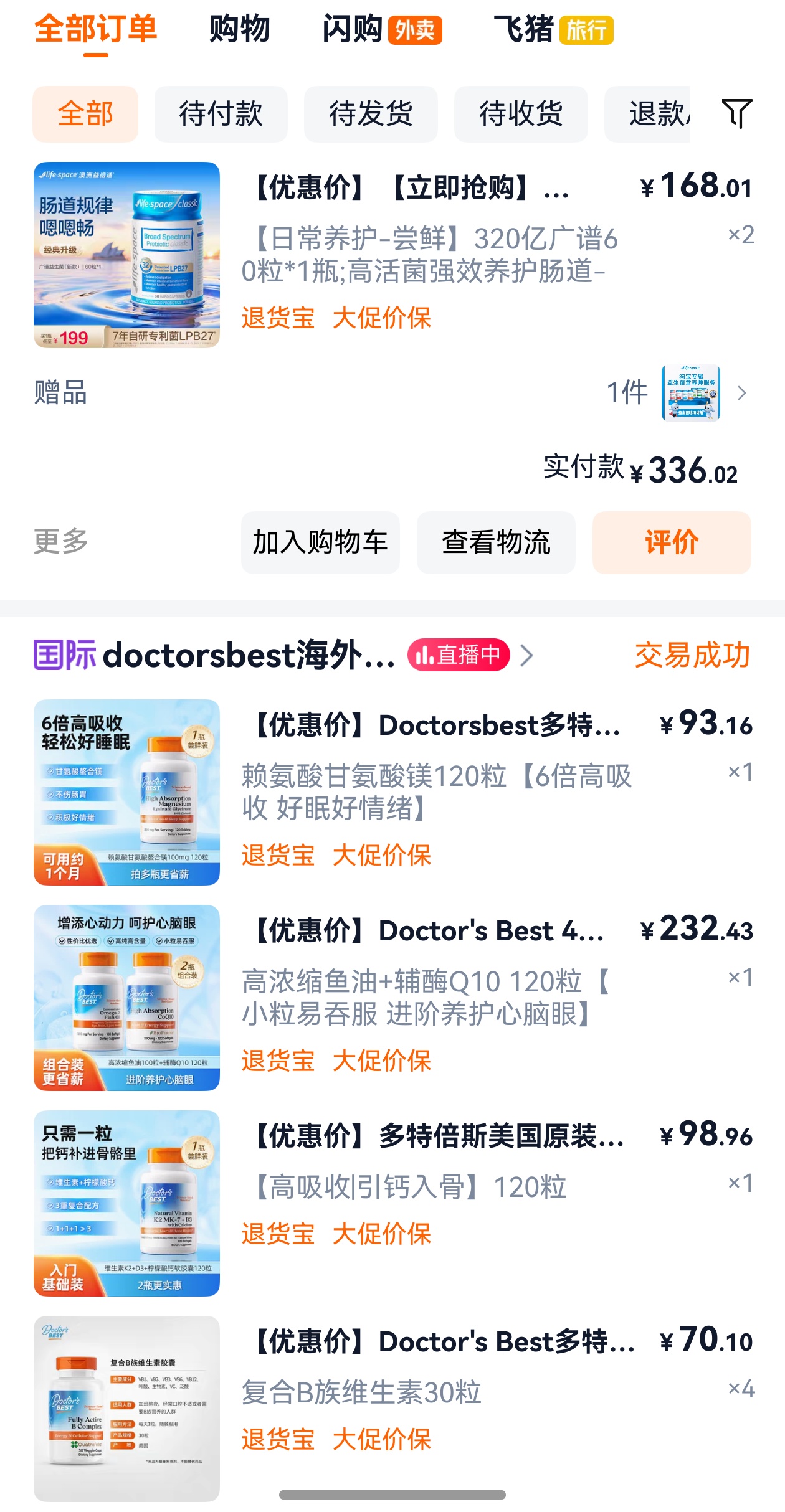The image size is (785, 1512).
Task: Tap 评价 to review the order
Action: pyautogui.click(x=672, y=542)
